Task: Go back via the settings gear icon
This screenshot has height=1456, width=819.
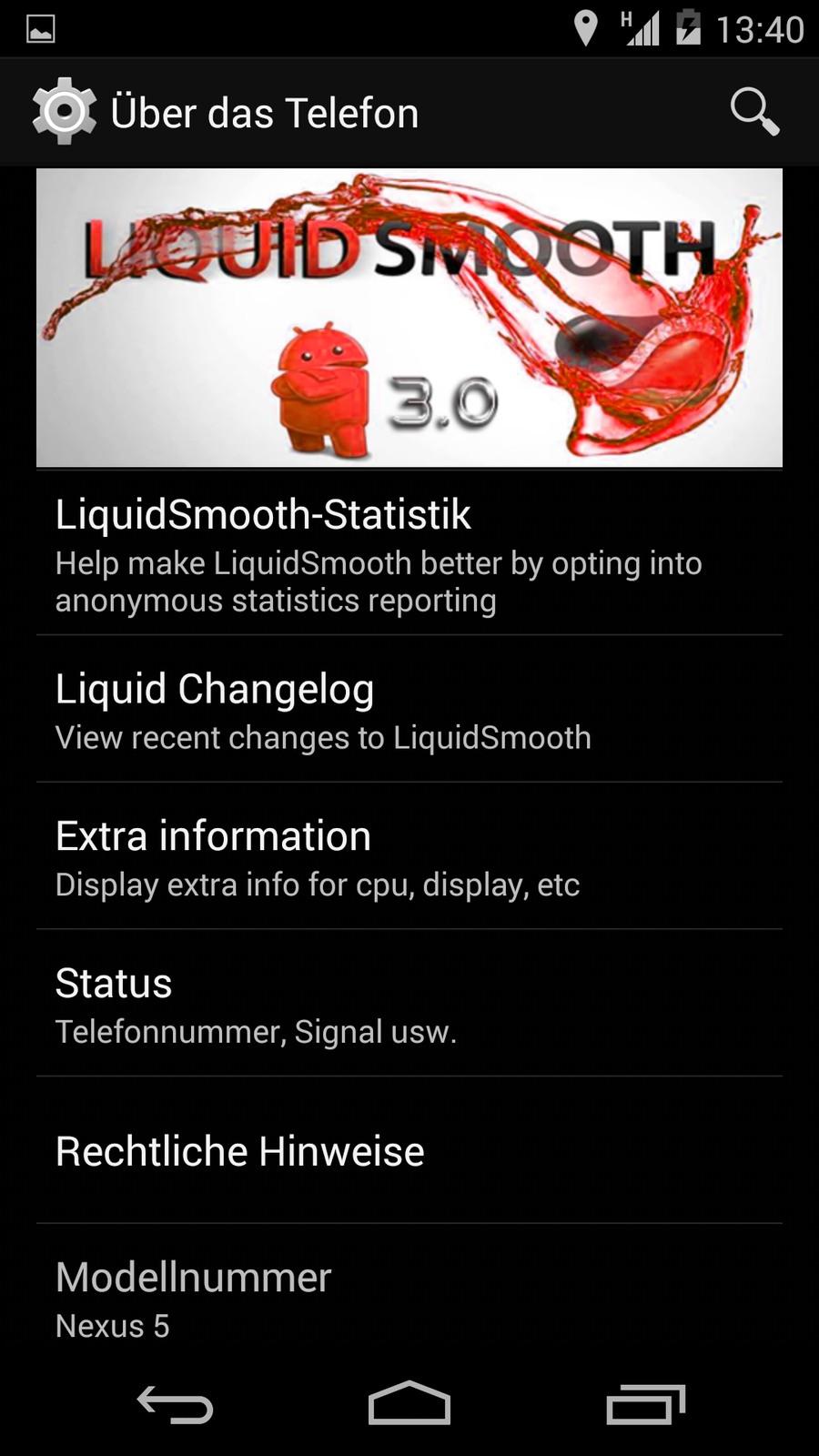Action: coord(64,112)
